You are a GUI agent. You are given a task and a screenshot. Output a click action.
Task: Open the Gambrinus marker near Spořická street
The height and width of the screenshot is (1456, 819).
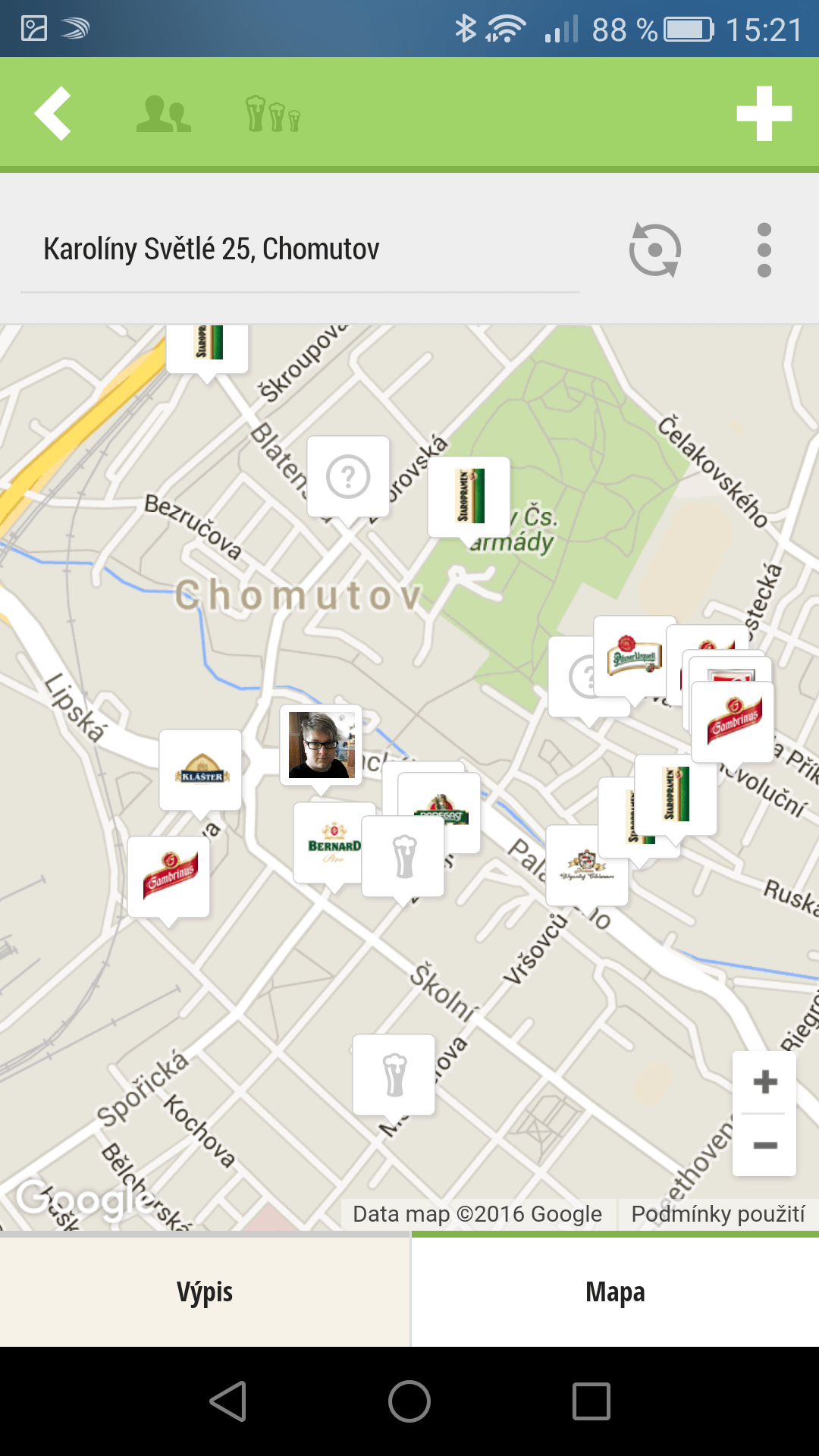pyautogui.click(x=168, y=877)
